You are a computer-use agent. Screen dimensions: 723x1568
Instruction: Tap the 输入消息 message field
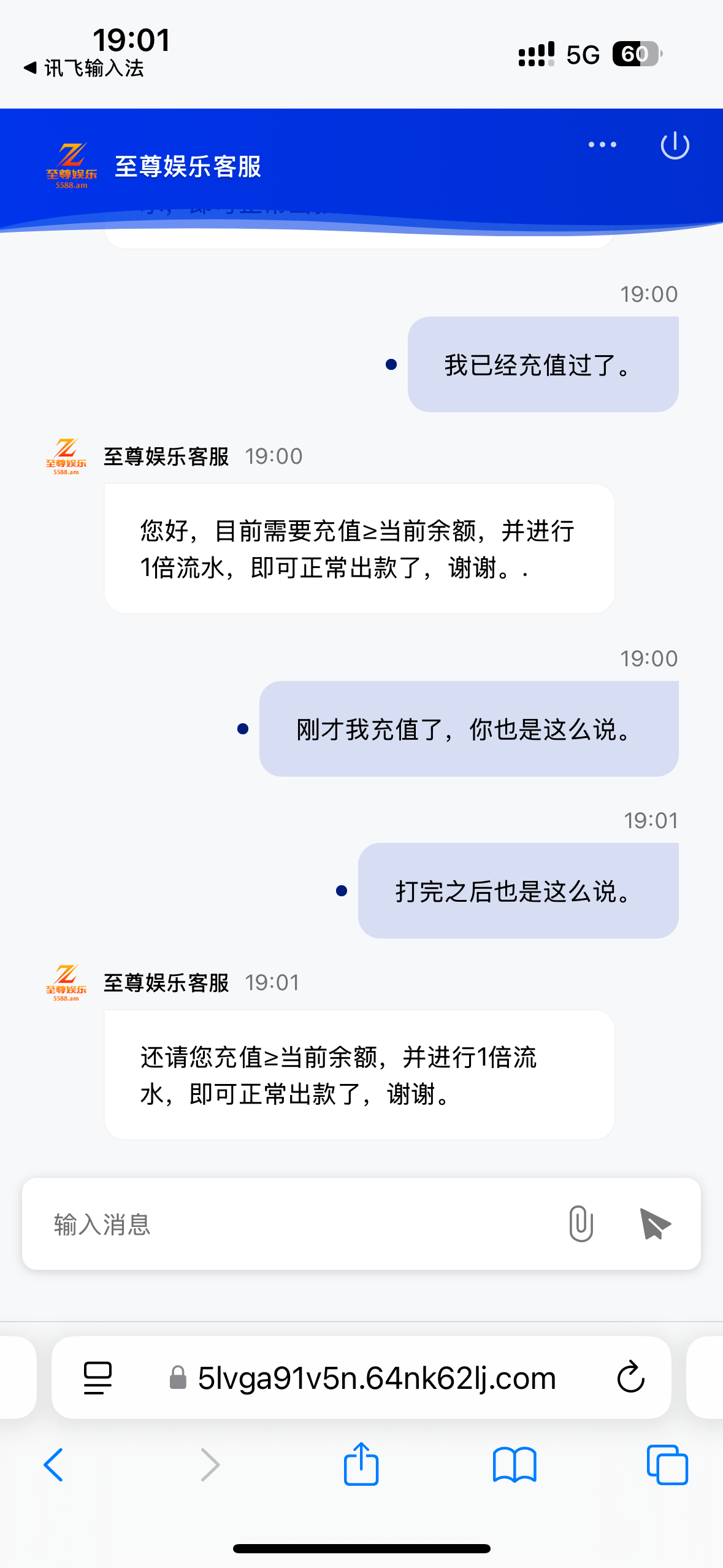[300, 1224]
